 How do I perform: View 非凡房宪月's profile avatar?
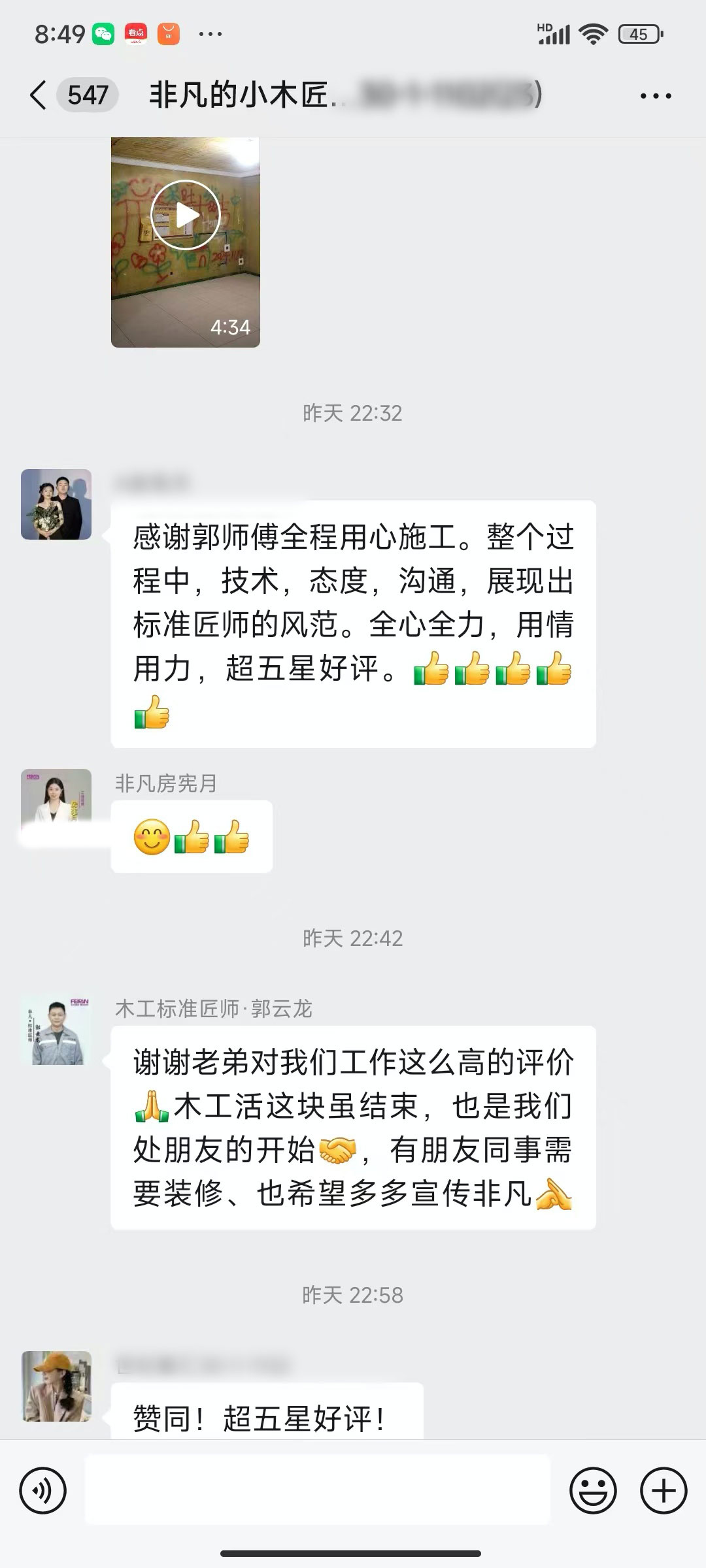56,802
